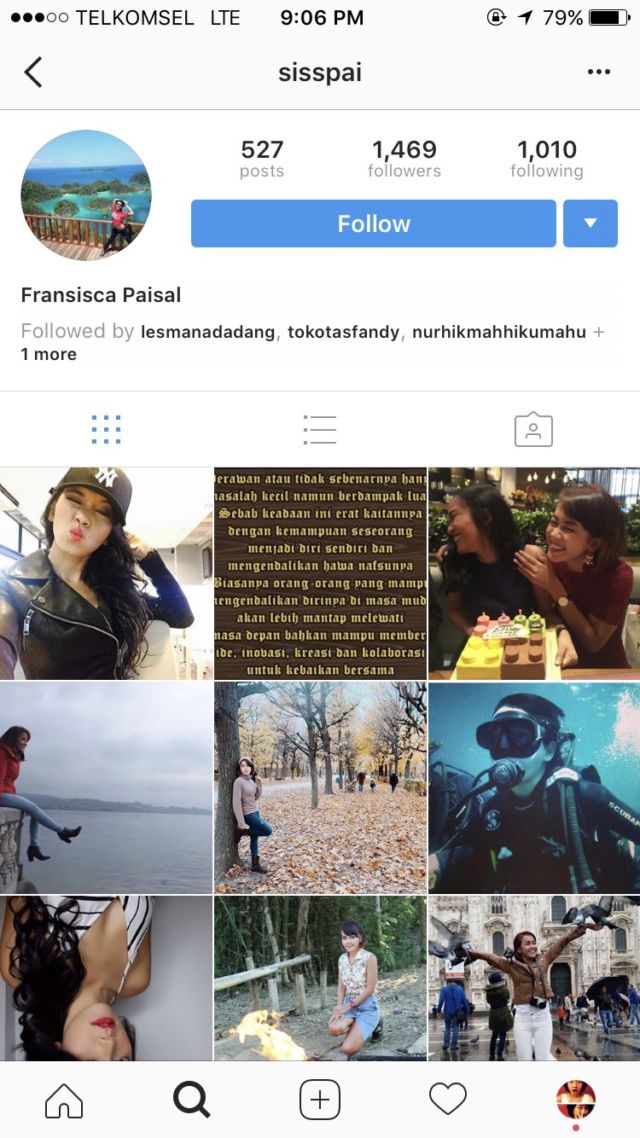The image size is (640, 1138).
Task: View the 1,469 followers list
Action: (404, 159)
